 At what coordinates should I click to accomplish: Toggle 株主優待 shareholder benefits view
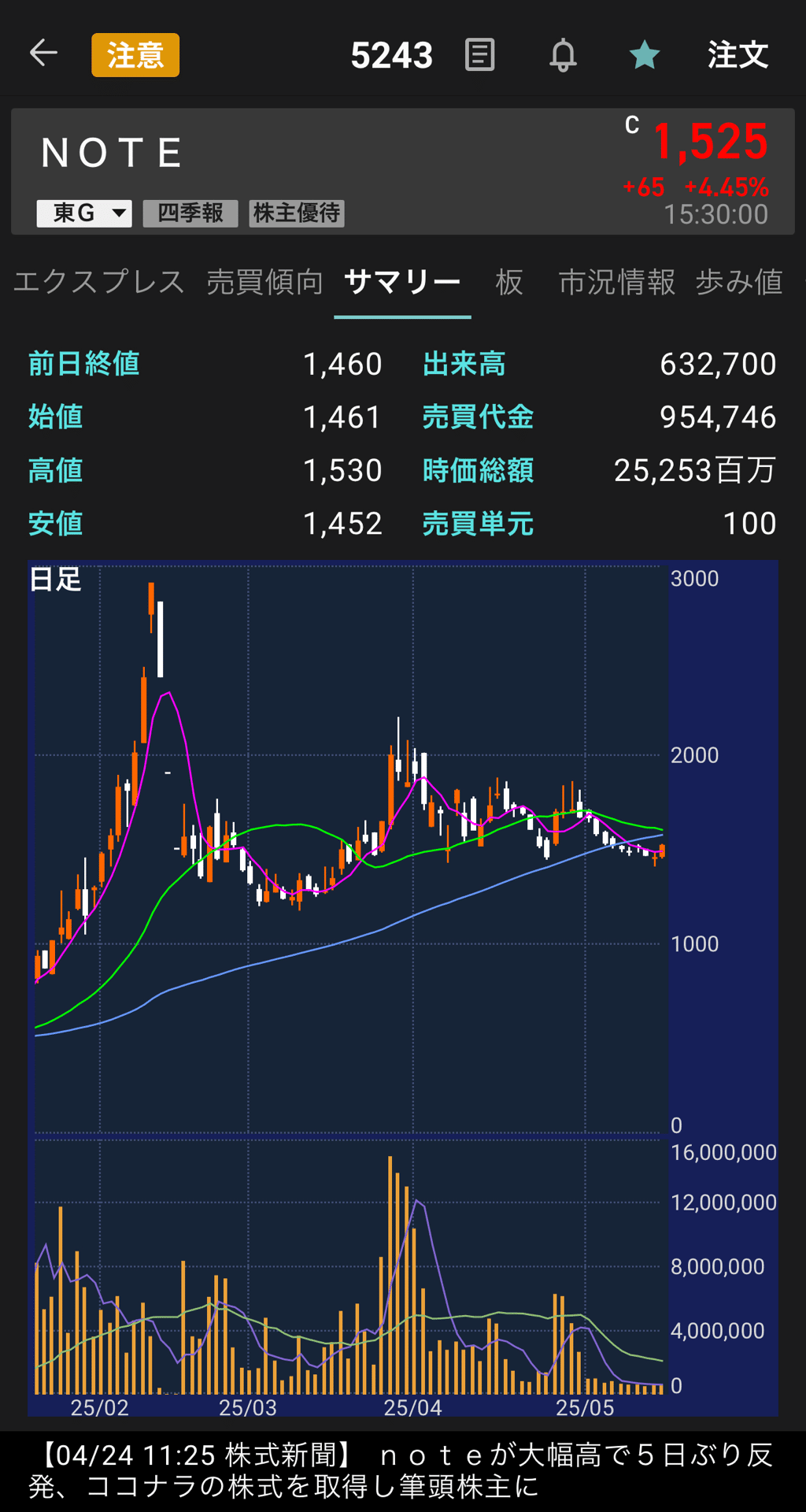coord(296,213)
